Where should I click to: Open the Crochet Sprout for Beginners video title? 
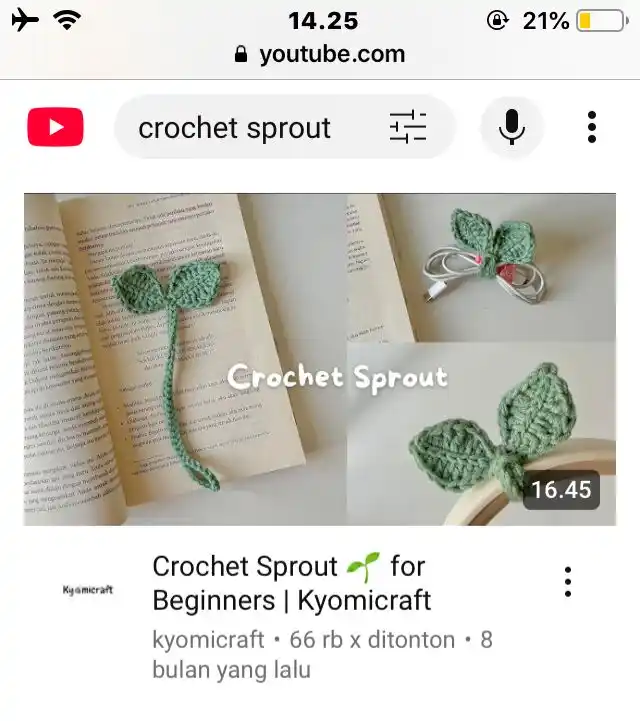click(x=292, y=583)
